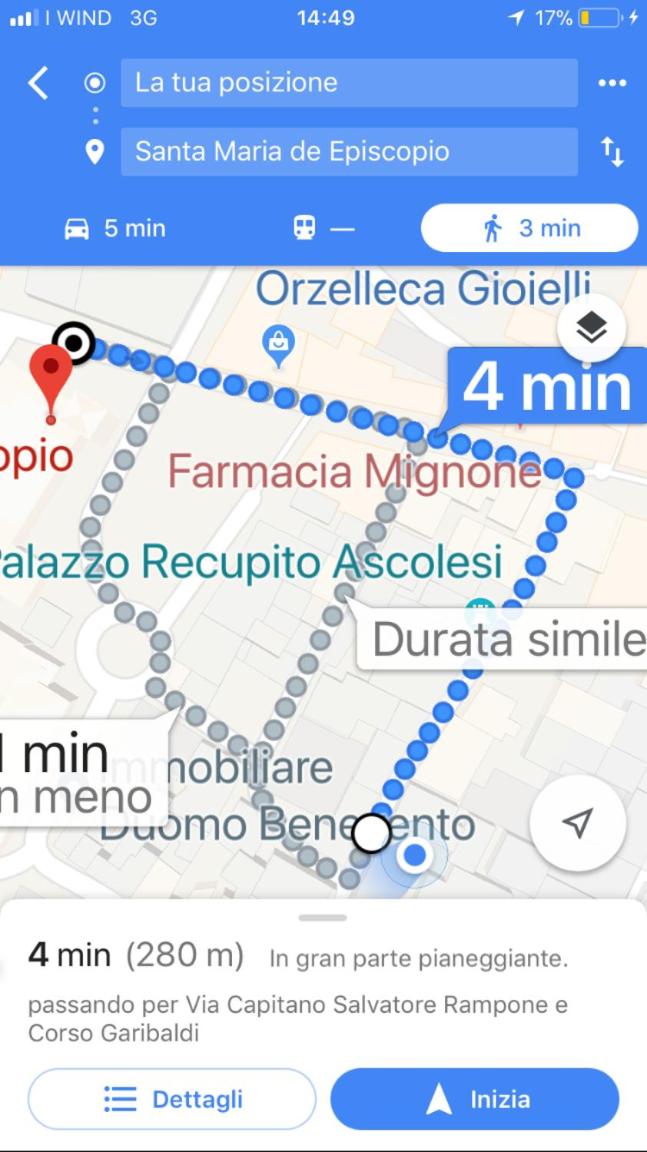Open route details with Dettagli
The width and height of the screenshot is (647, 1152).
coord(172,1099)
